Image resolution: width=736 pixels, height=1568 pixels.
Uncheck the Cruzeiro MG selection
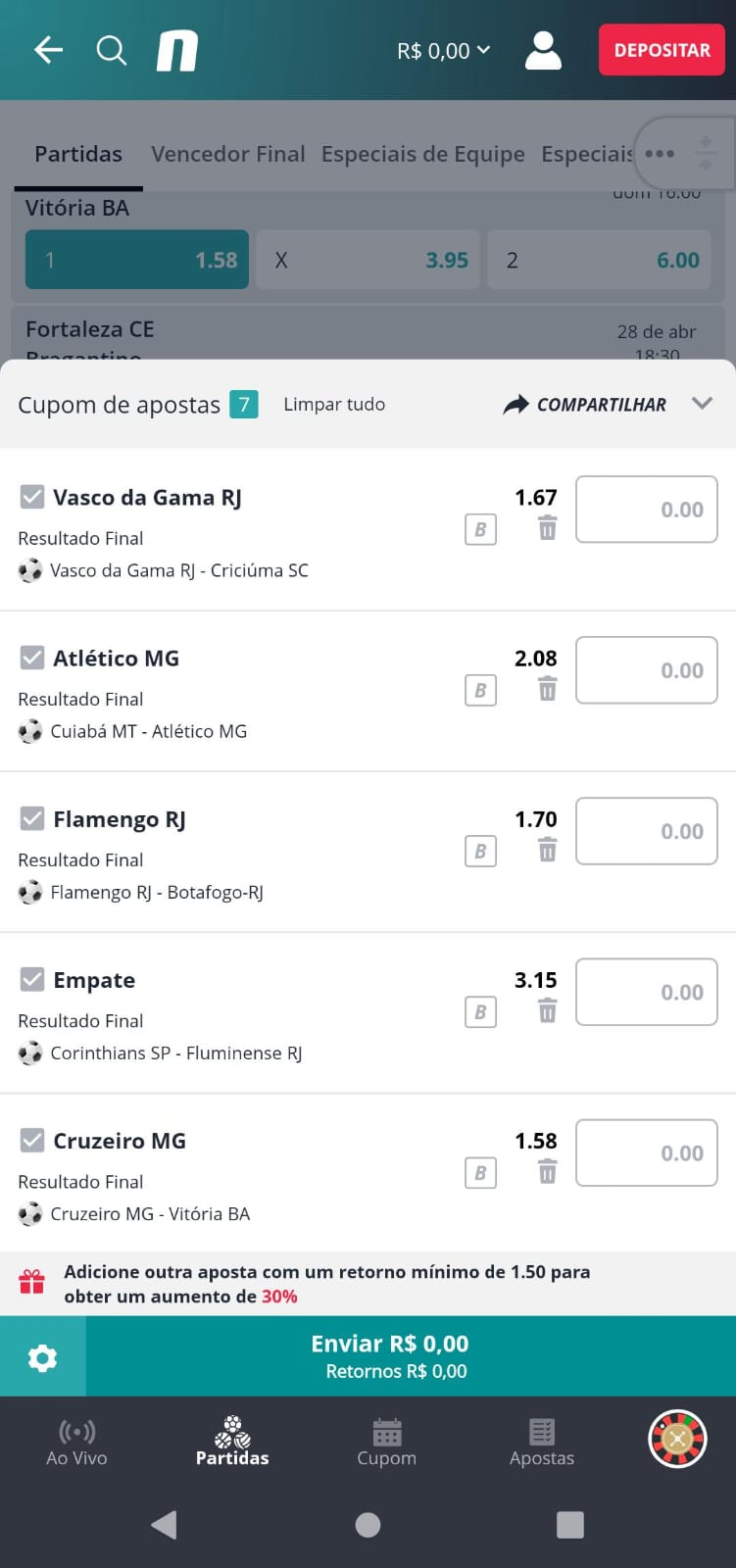32,1140
